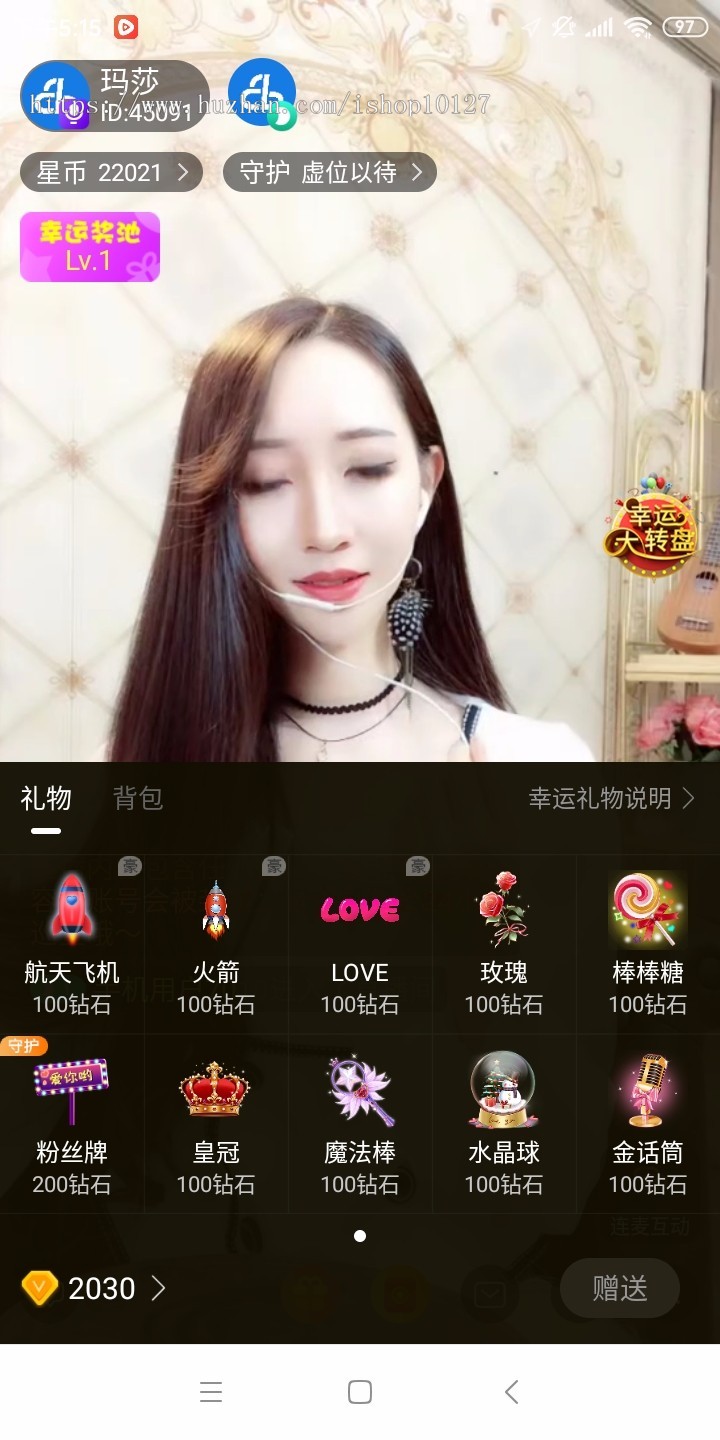Open the 守护 虚位以待 chip

(x=329, y=172)
